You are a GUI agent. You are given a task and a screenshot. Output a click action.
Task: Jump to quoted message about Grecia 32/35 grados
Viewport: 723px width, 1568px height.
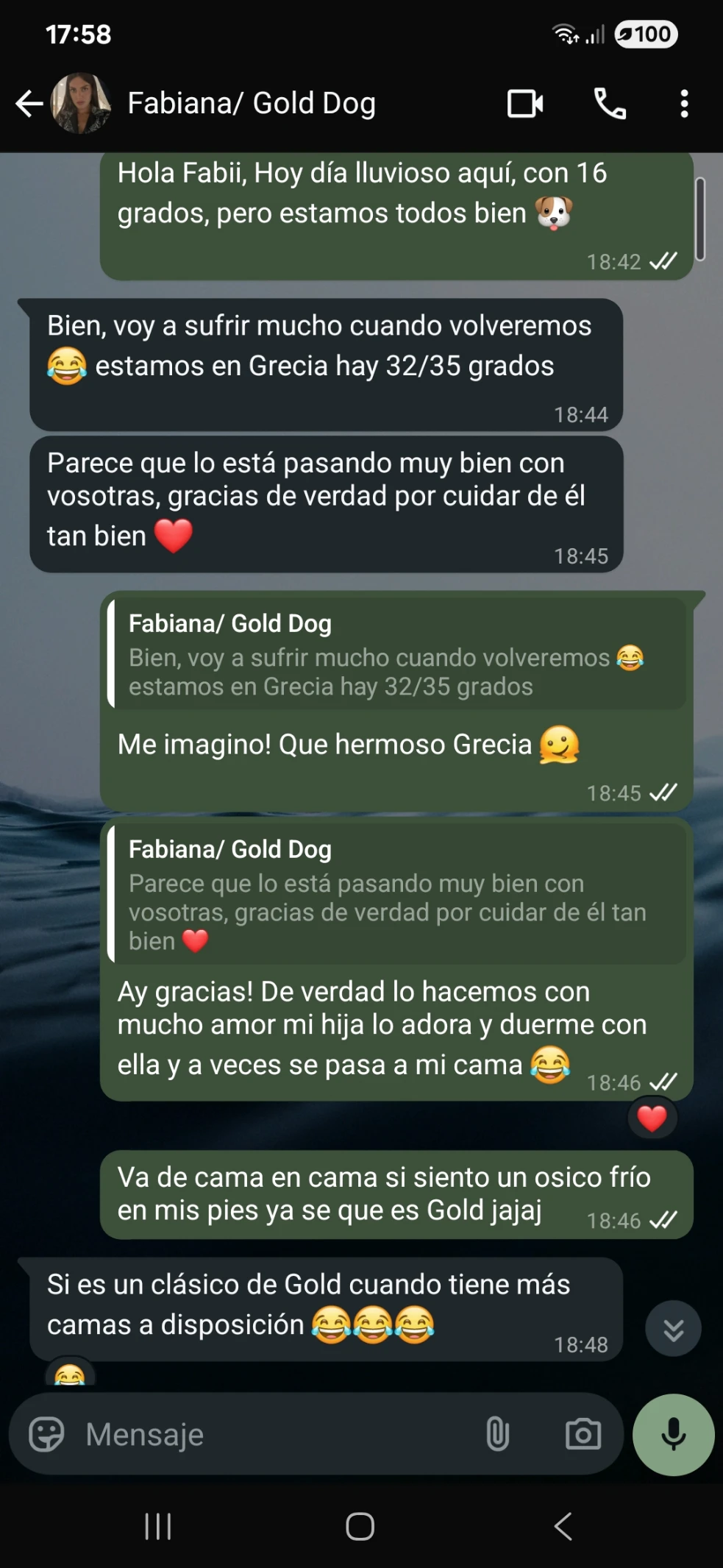tap(397, 655)
